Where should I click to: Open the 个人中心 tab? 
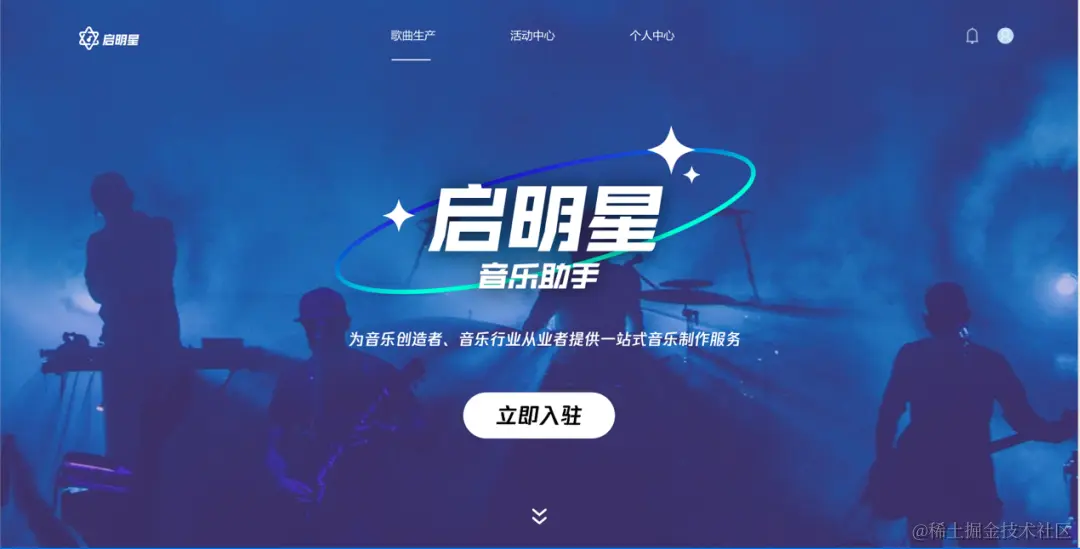point(651,36)
